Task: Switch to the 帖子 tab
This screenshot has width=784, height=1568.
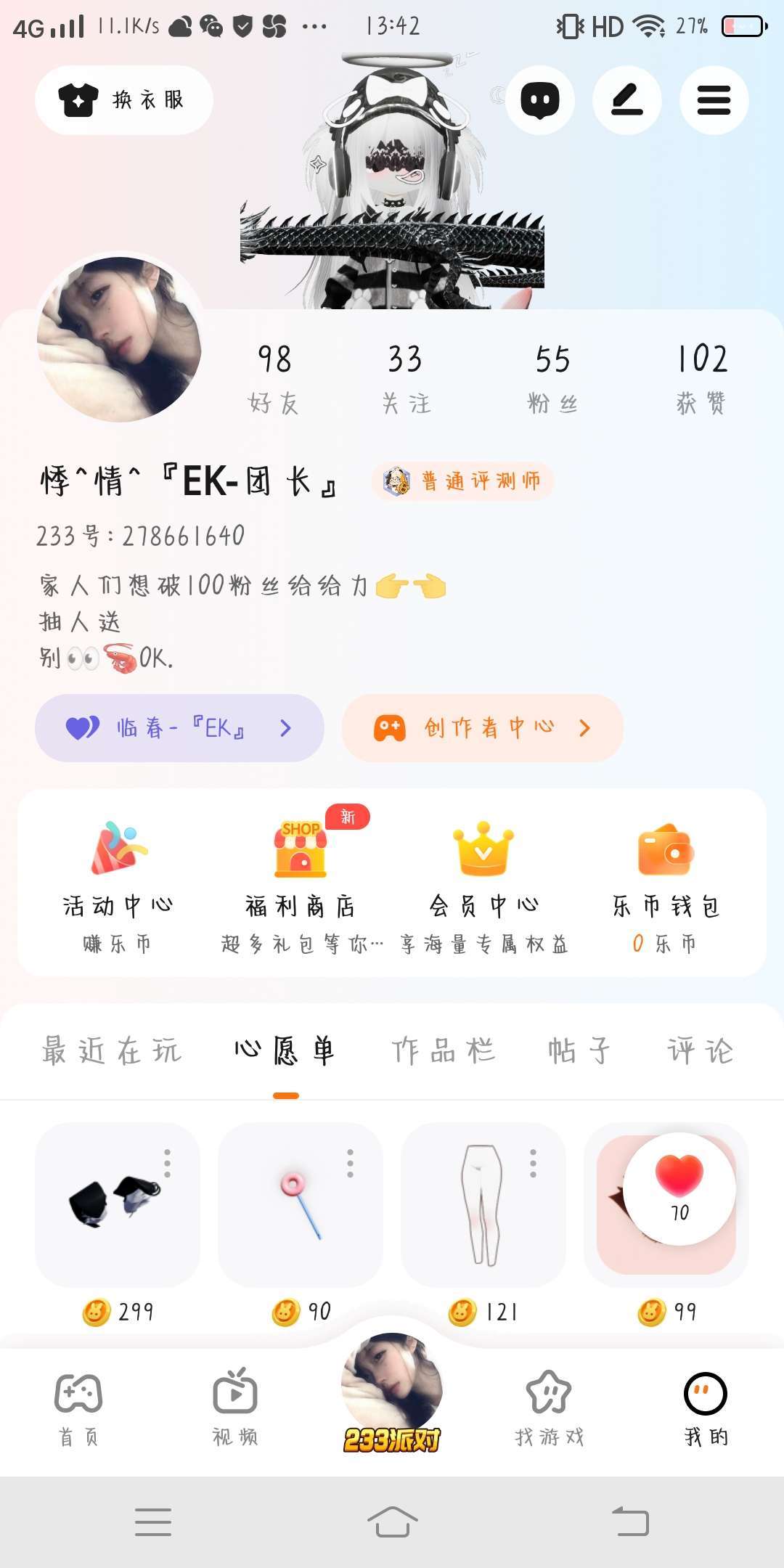Action: 579,1050
